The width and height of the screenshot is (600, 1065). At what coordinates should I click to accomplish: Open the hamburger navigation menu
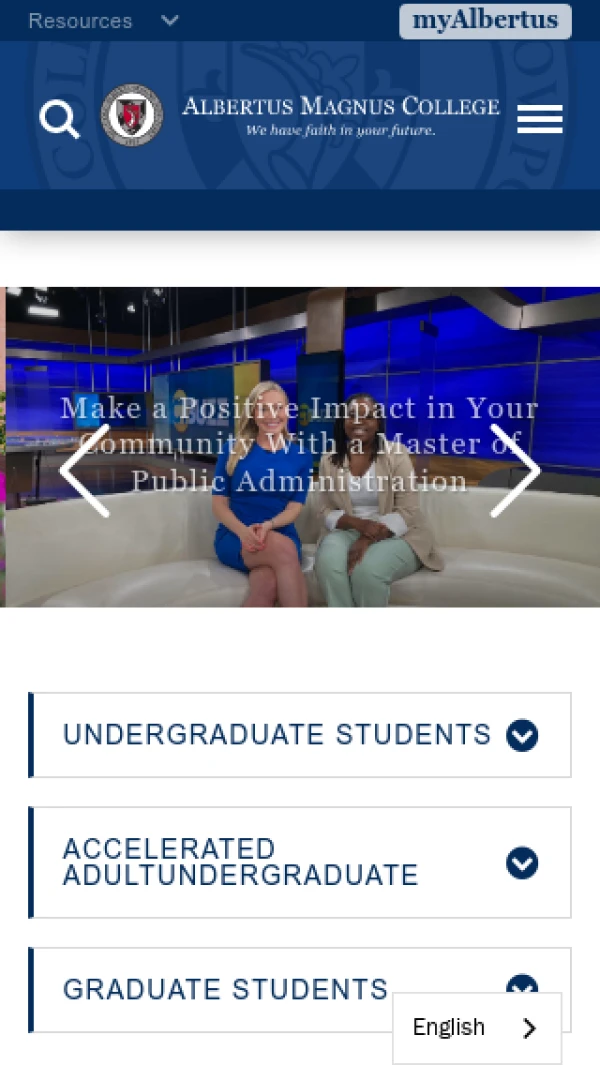coord(539,120)
